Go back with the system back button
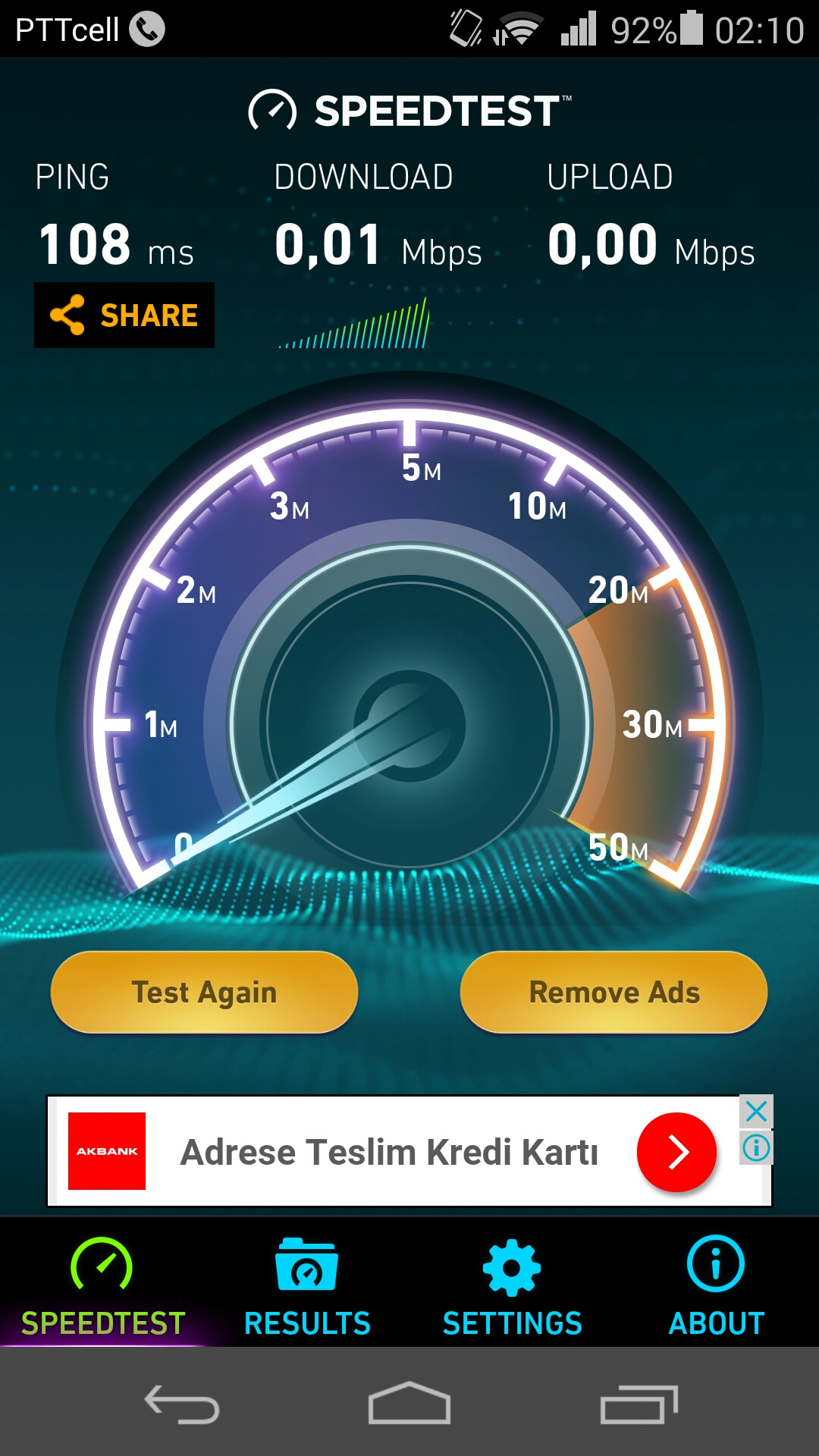Screen dimensions: 819x1456 (x=182, y=1404)
